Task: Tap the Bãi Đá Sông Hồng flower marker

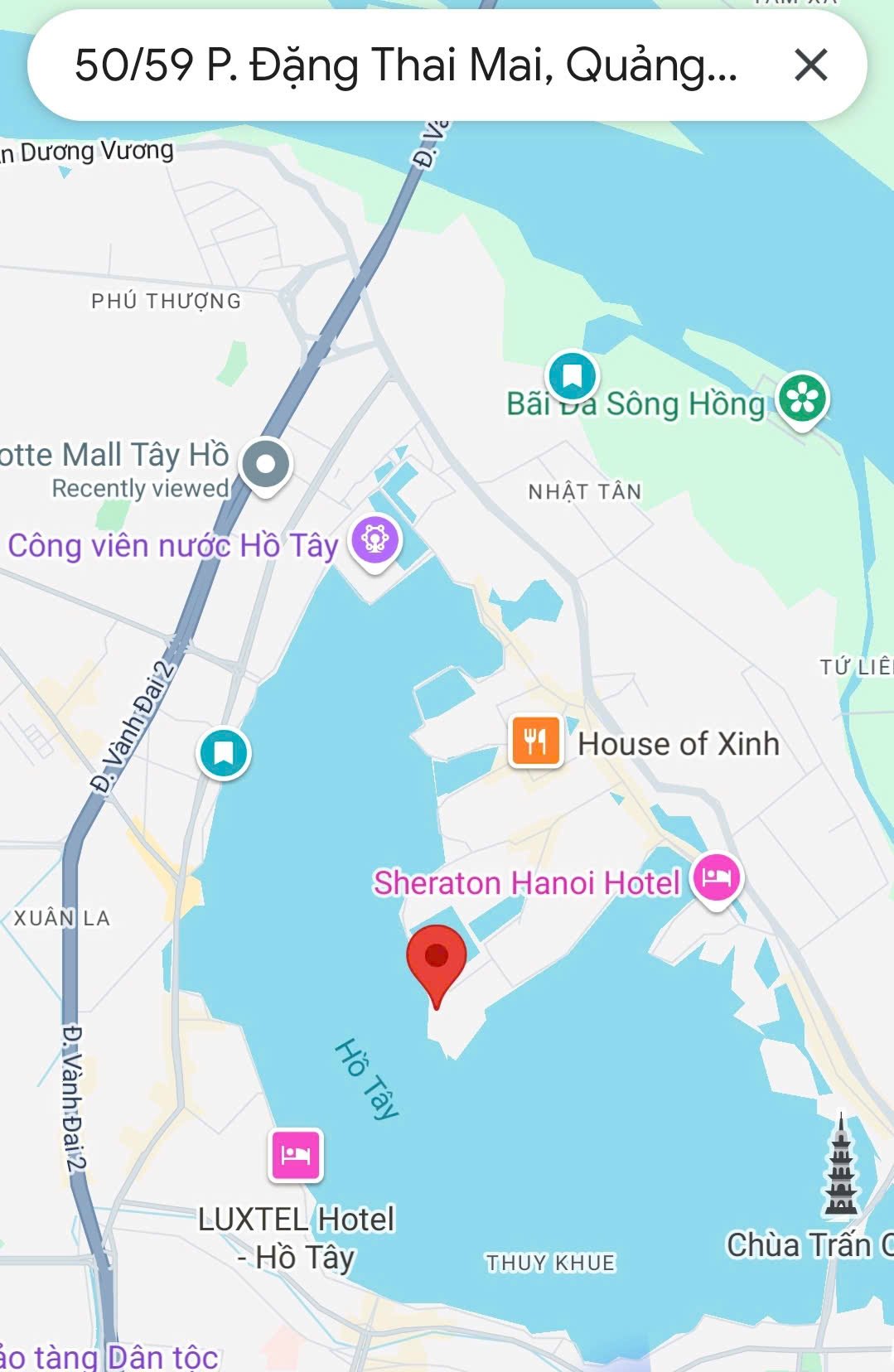Action: point(802,399)
